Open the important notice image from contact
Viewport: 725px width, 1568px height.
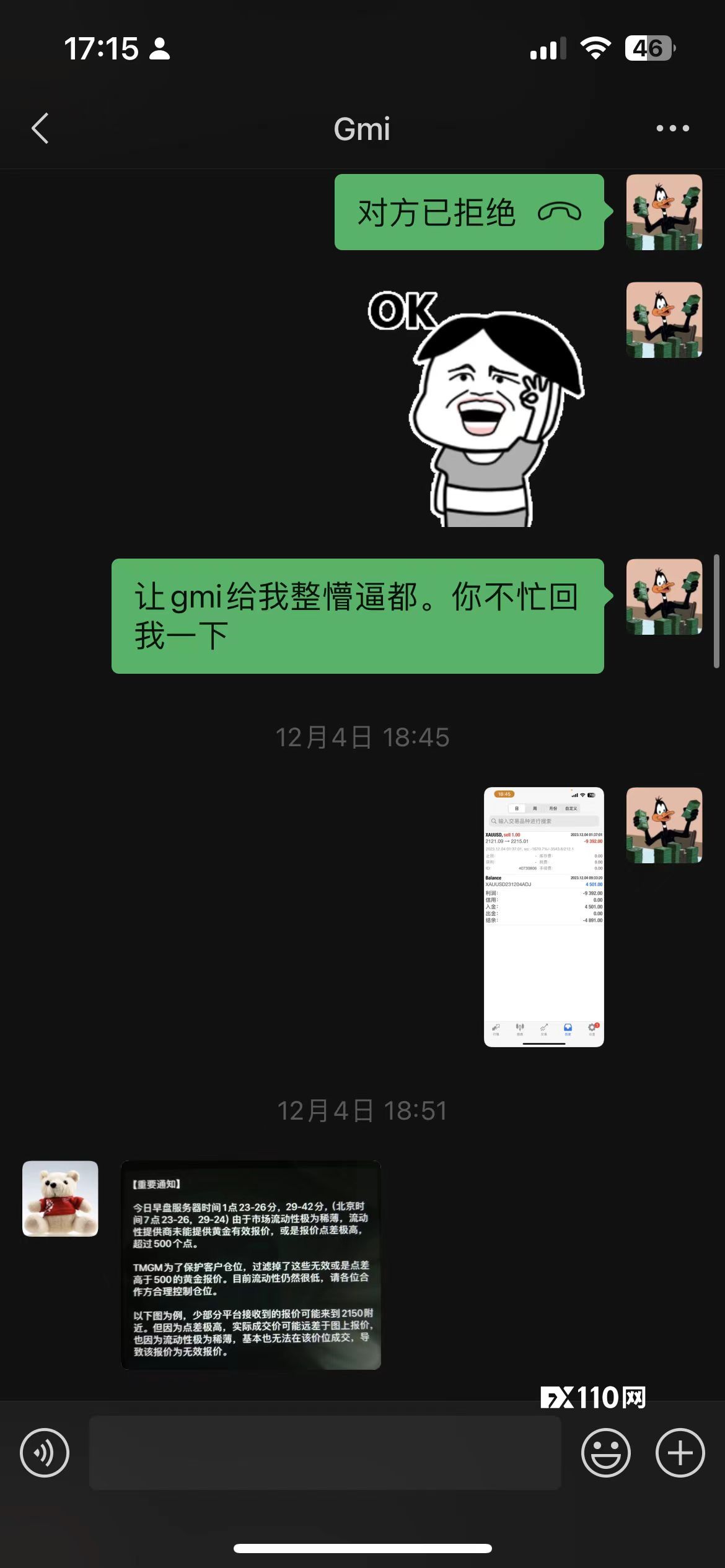coord(250,1265)
